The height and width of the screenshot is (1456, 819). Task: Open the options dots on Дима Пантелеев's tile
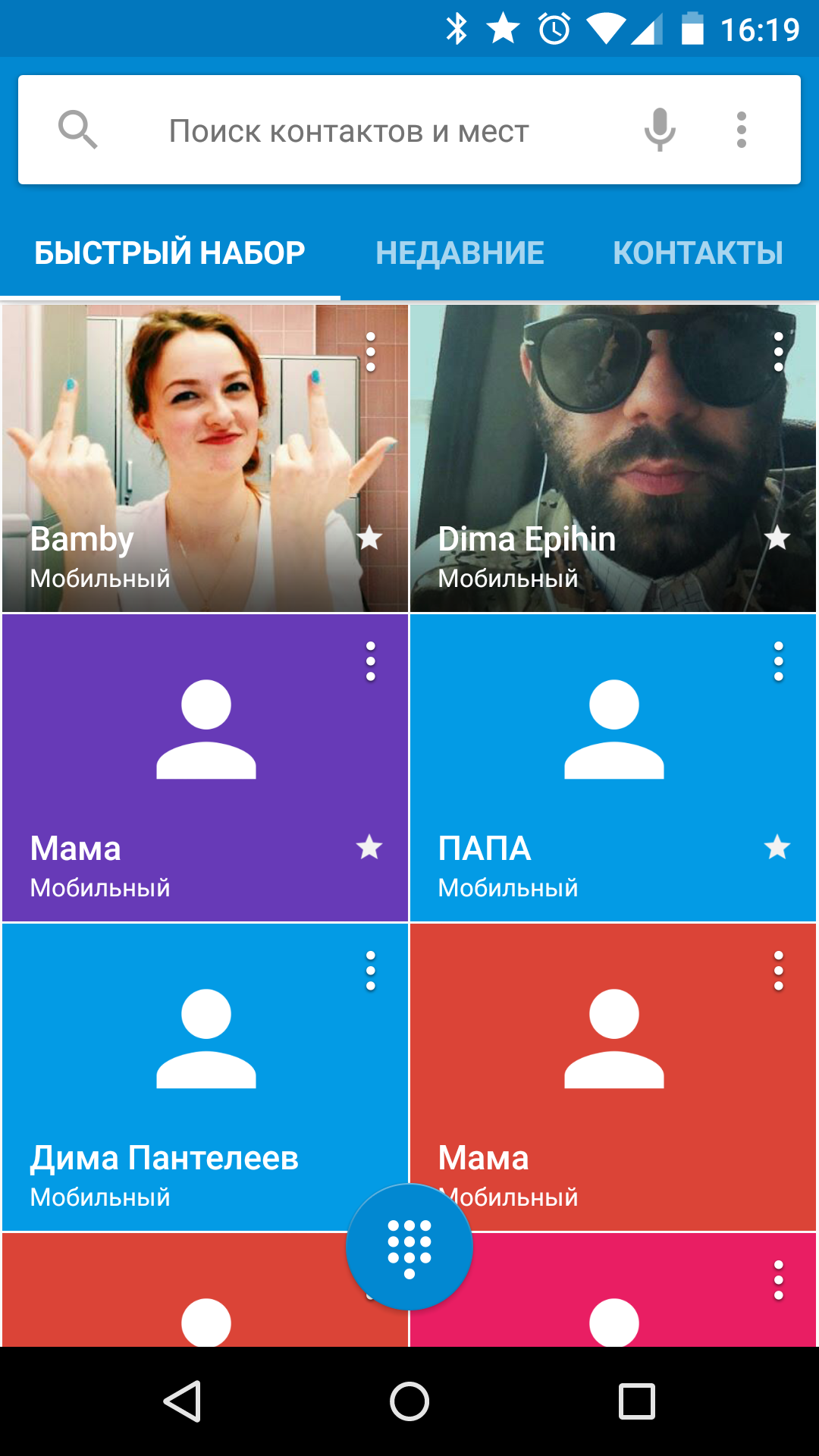click(371, 971)
